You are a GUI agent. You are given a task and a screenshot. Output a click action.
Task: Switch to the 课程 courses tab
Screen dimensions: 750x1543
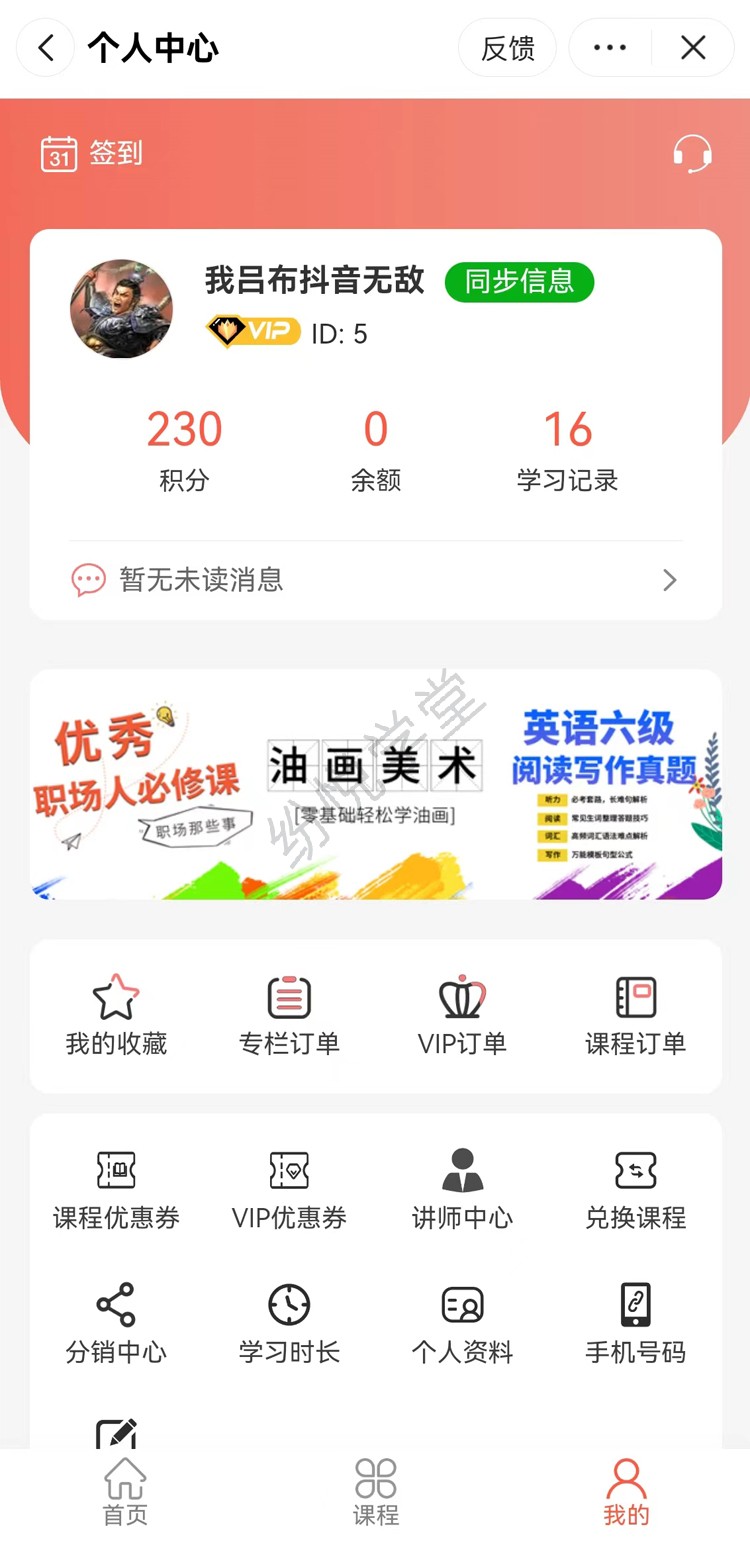[375, 1492]
